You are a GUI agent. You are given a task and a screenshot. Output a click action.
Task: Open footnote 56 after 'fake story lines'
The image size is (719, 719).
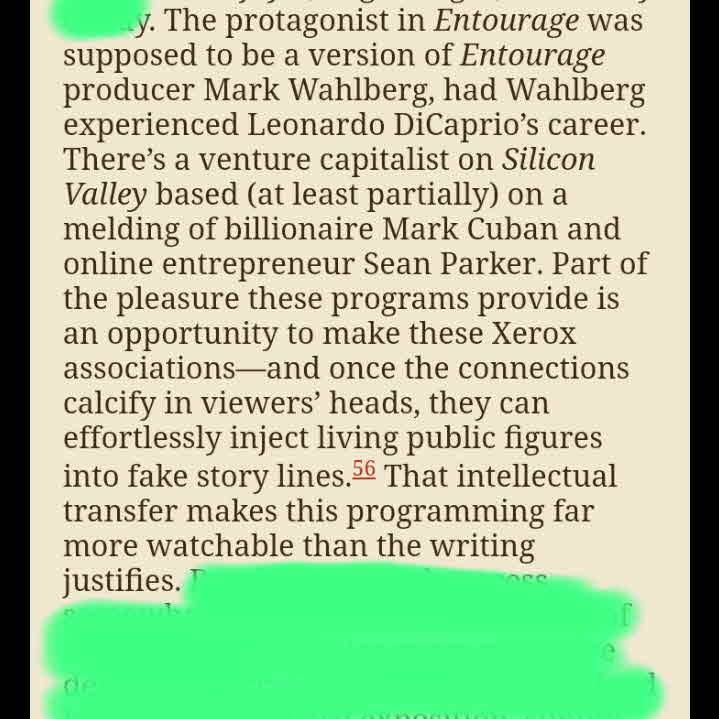[x=364, y=469]
